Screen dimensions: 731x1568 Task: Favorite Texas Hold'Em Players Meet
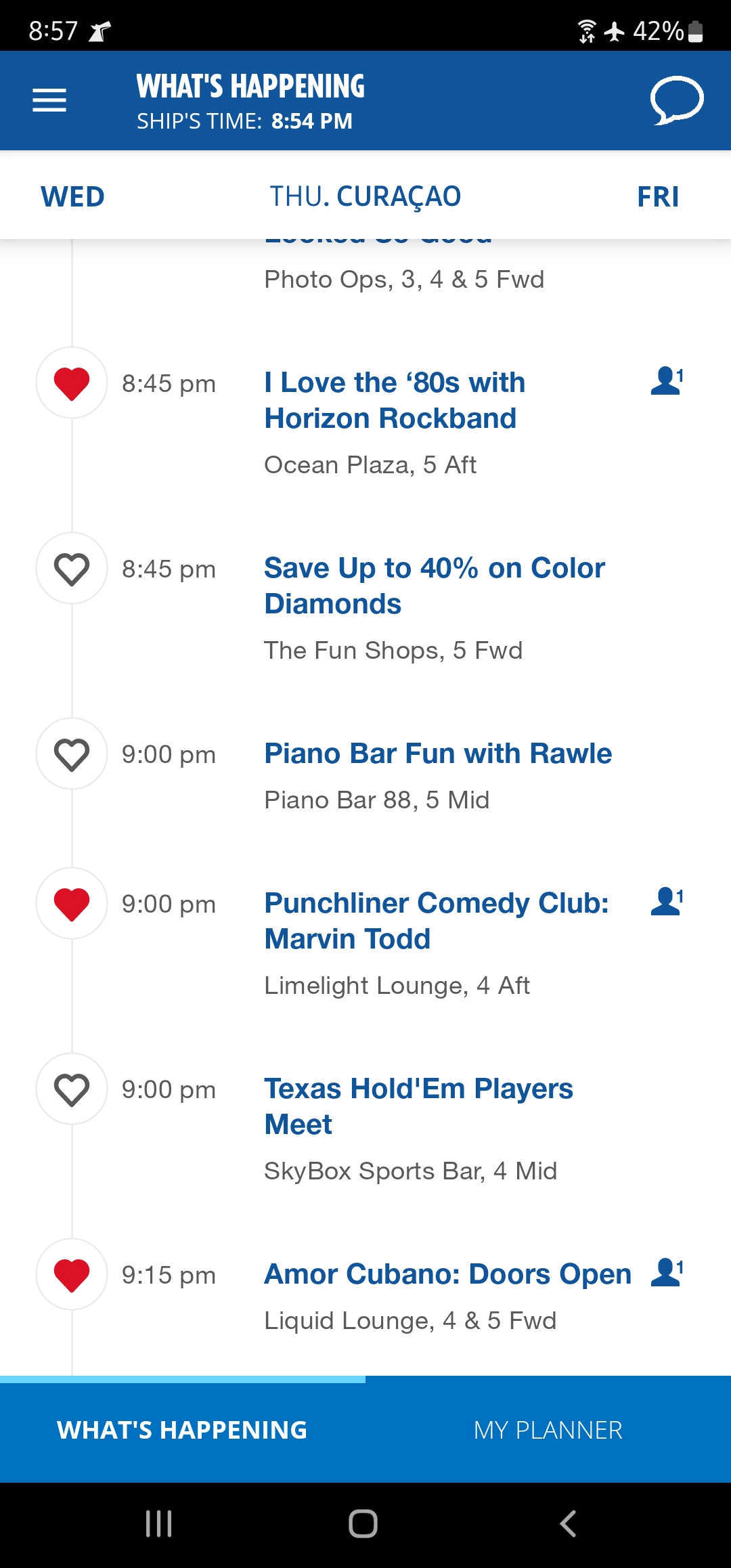click(x=72, y=1089)
